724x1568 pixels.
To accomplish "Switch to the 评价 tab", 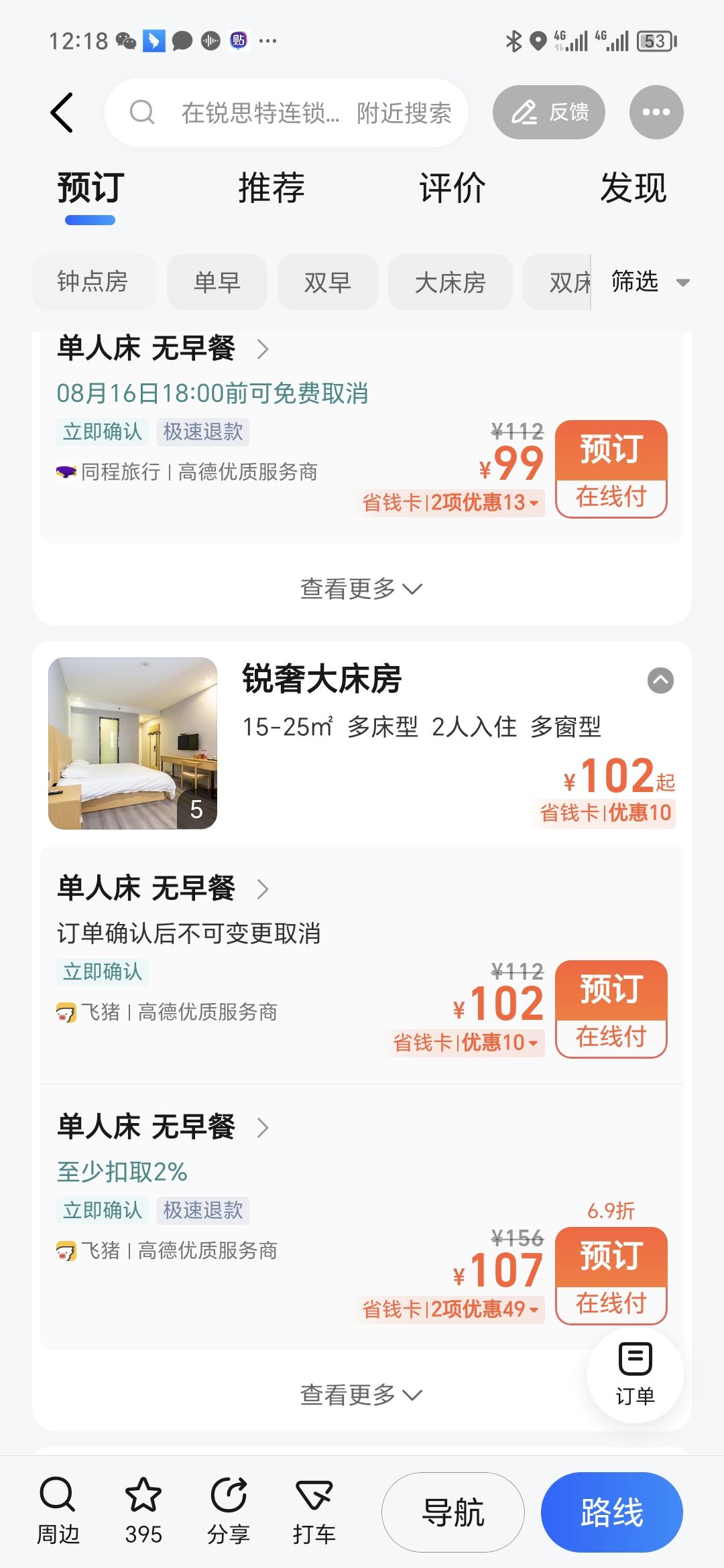I will (x=452, y=188).
